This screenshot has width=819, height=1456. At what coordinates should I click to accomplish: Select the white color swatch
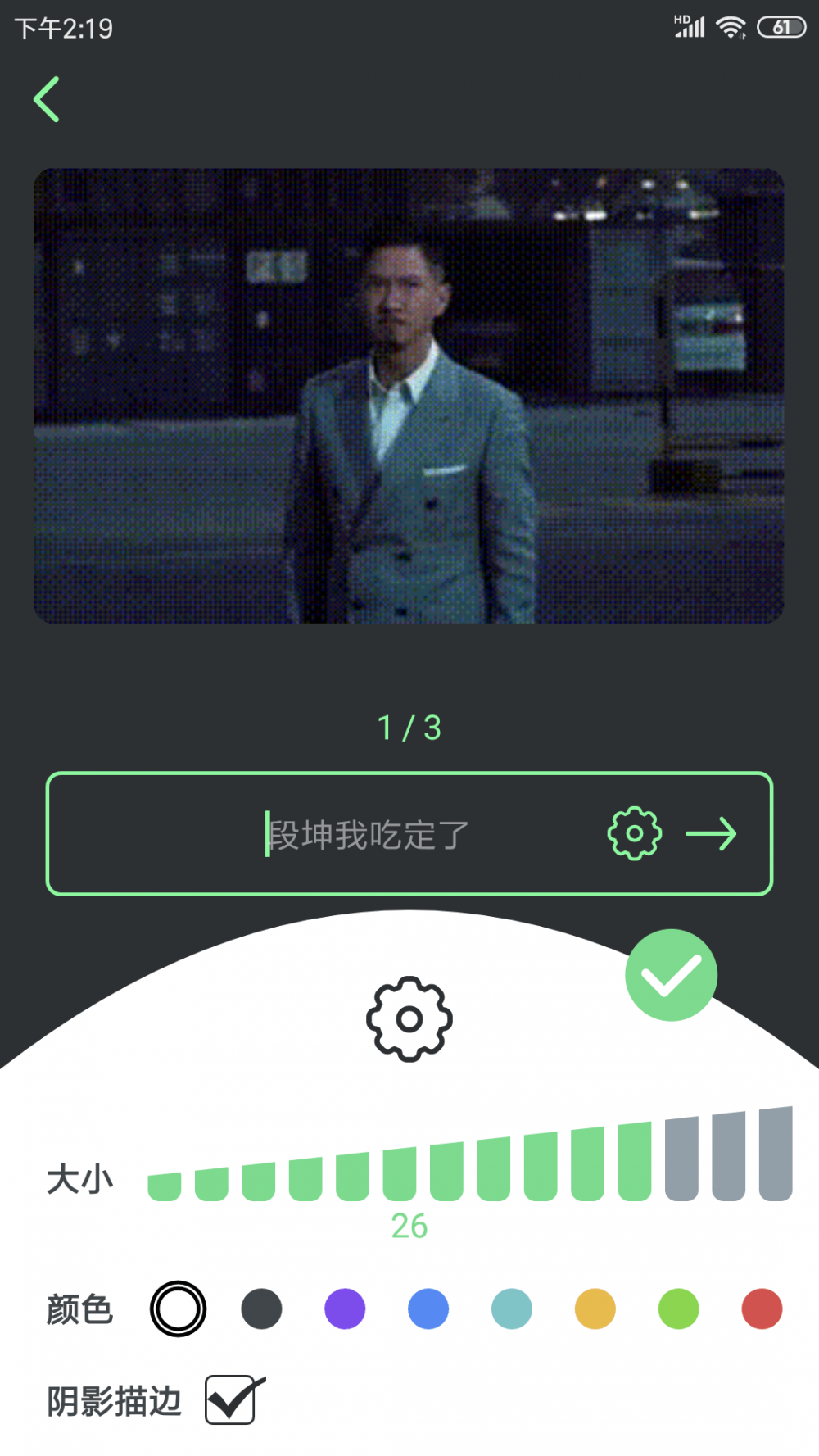click(178, 1309)
